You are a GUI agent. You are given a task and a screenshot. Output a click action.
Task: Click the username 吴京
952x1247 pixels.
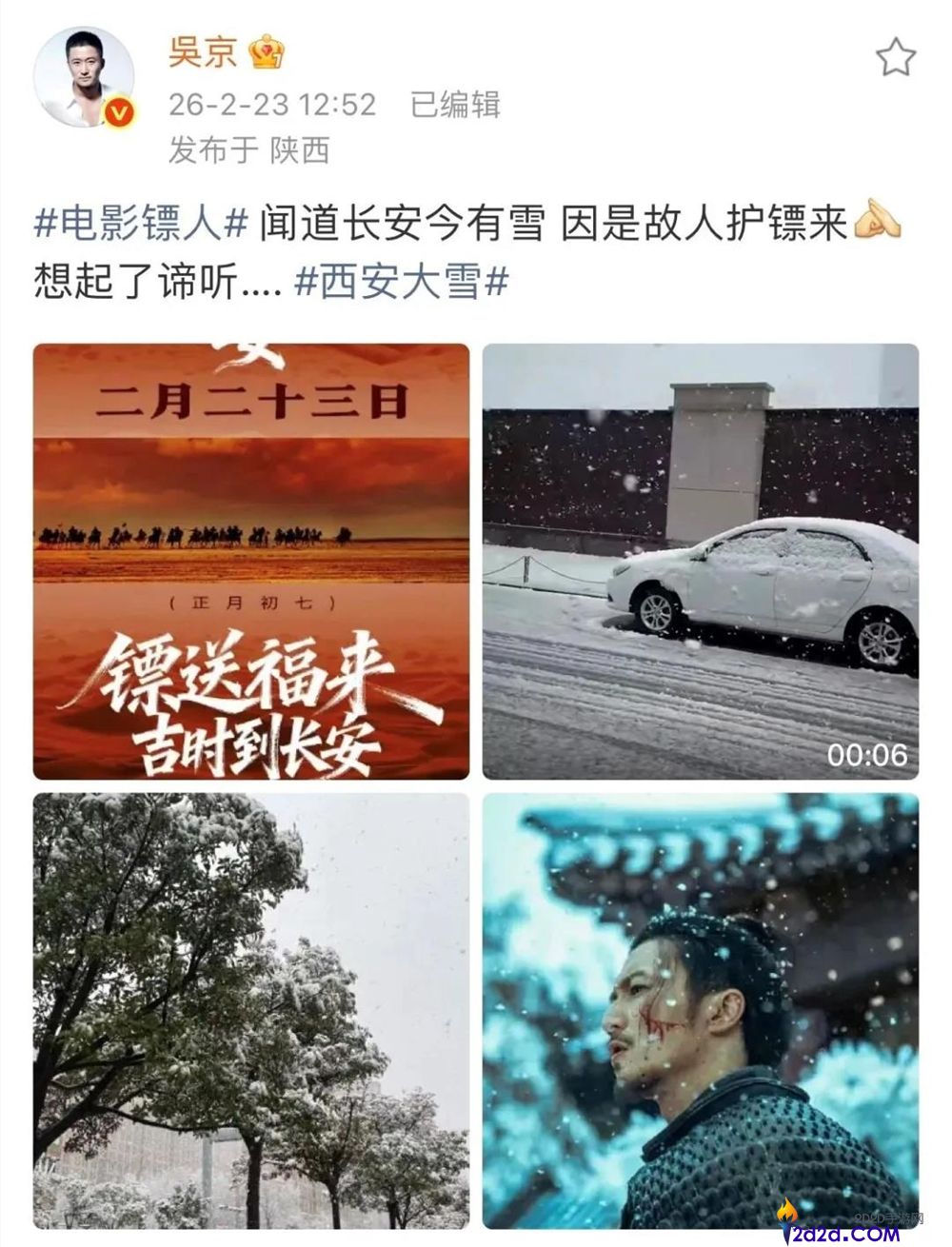click(x=202, y=52)
